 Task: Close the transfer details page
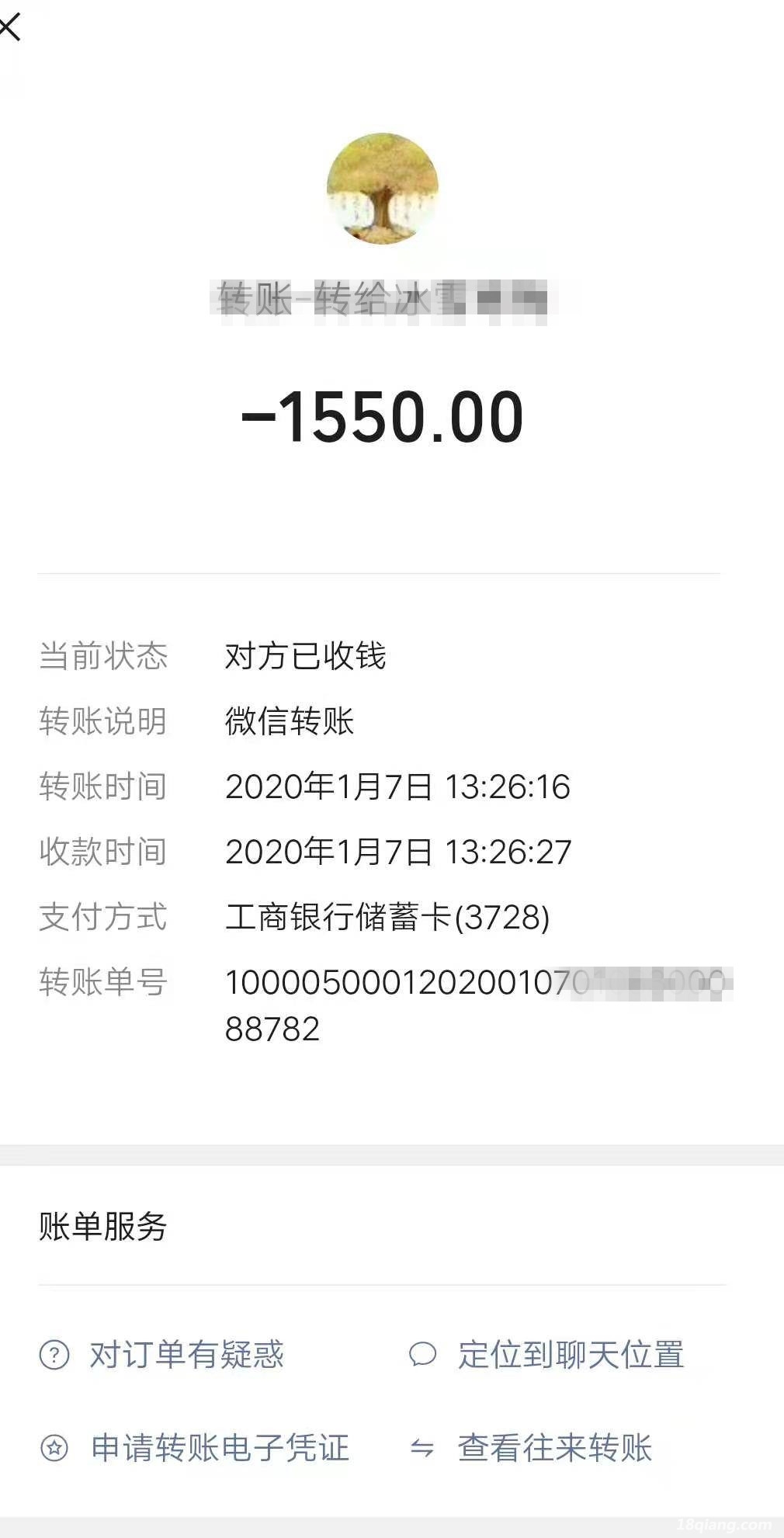(10, 27)
